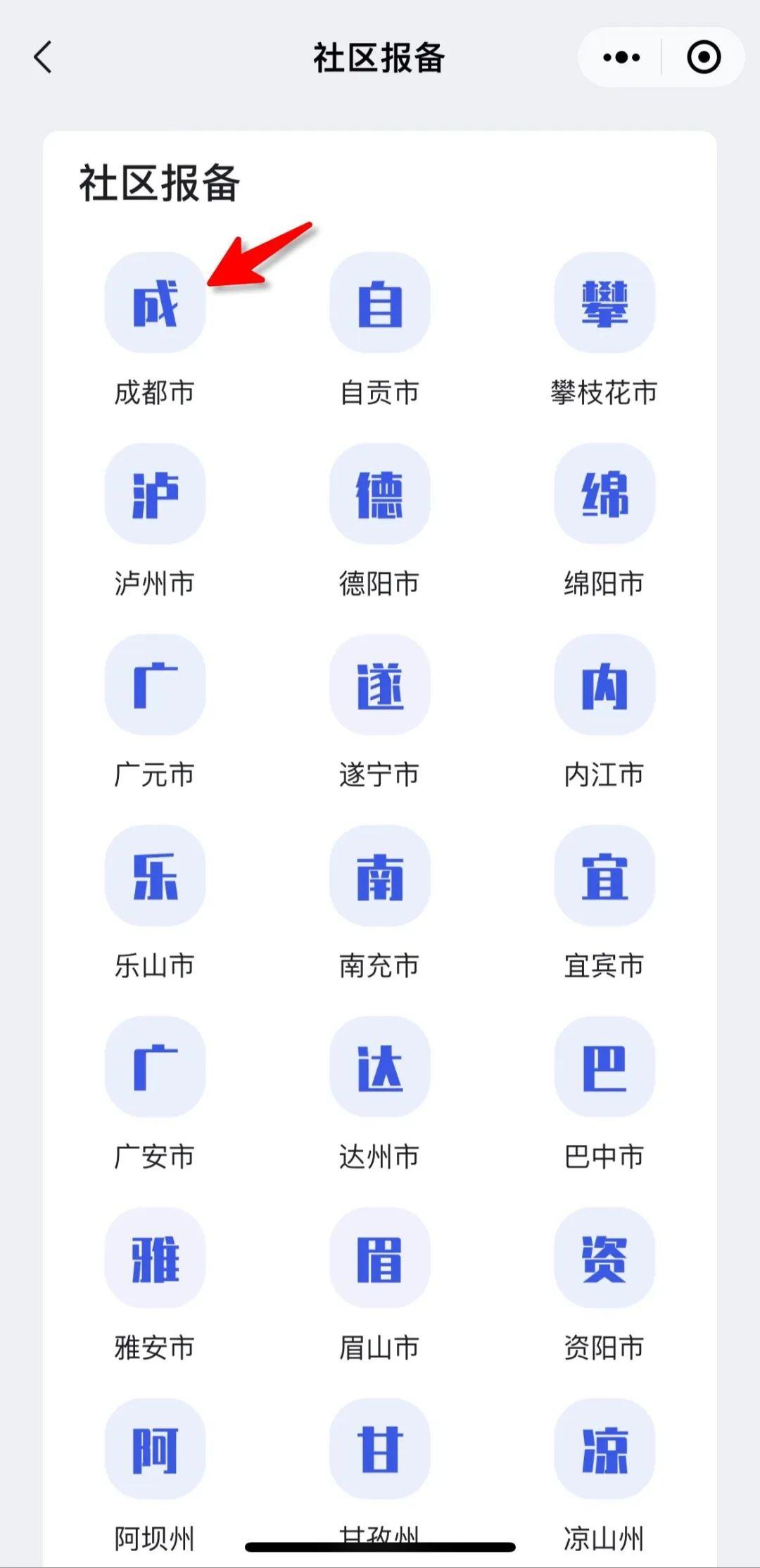Open the mini program three-dot menu
Image resolution: width=760 pixels, height=1568 pixels.
pyautogui.click(x=621, y=57)
